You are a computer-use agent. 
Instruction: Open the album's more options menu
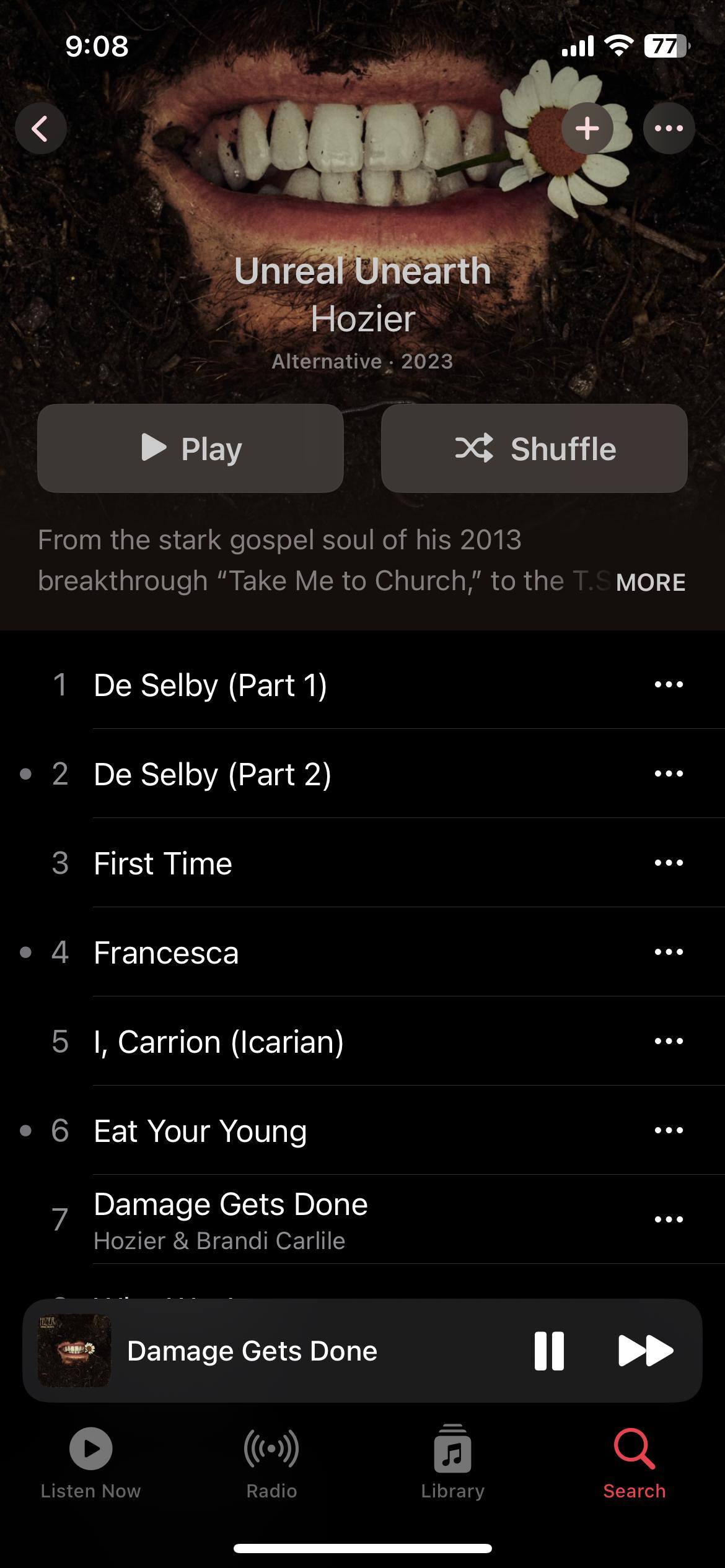669,128
